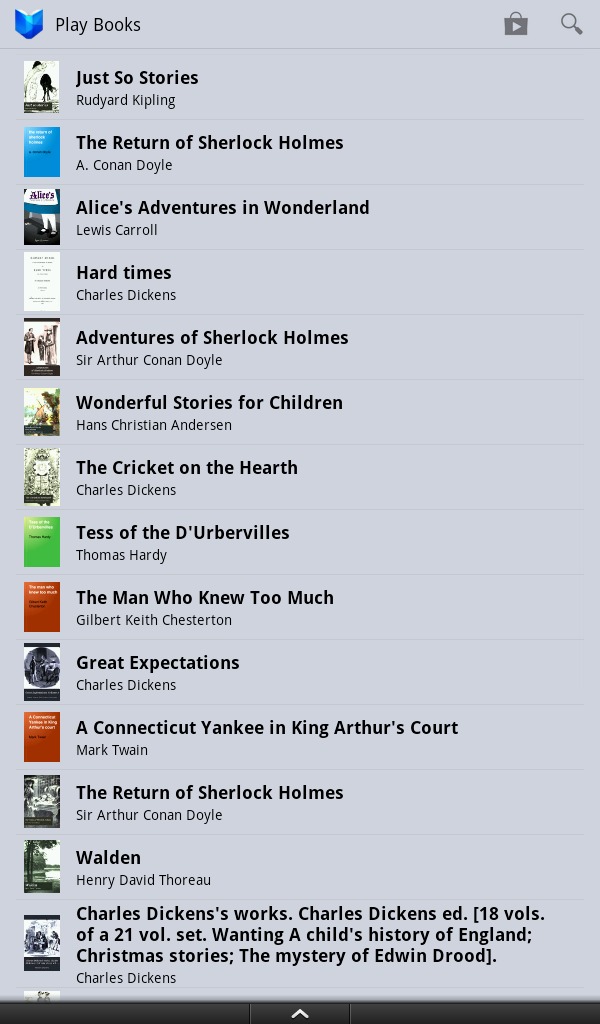Open Charles Dickens's works 18 vols. set
Image resolution: width=600 pixels, height=1024 pixels.
pos(300,944)
